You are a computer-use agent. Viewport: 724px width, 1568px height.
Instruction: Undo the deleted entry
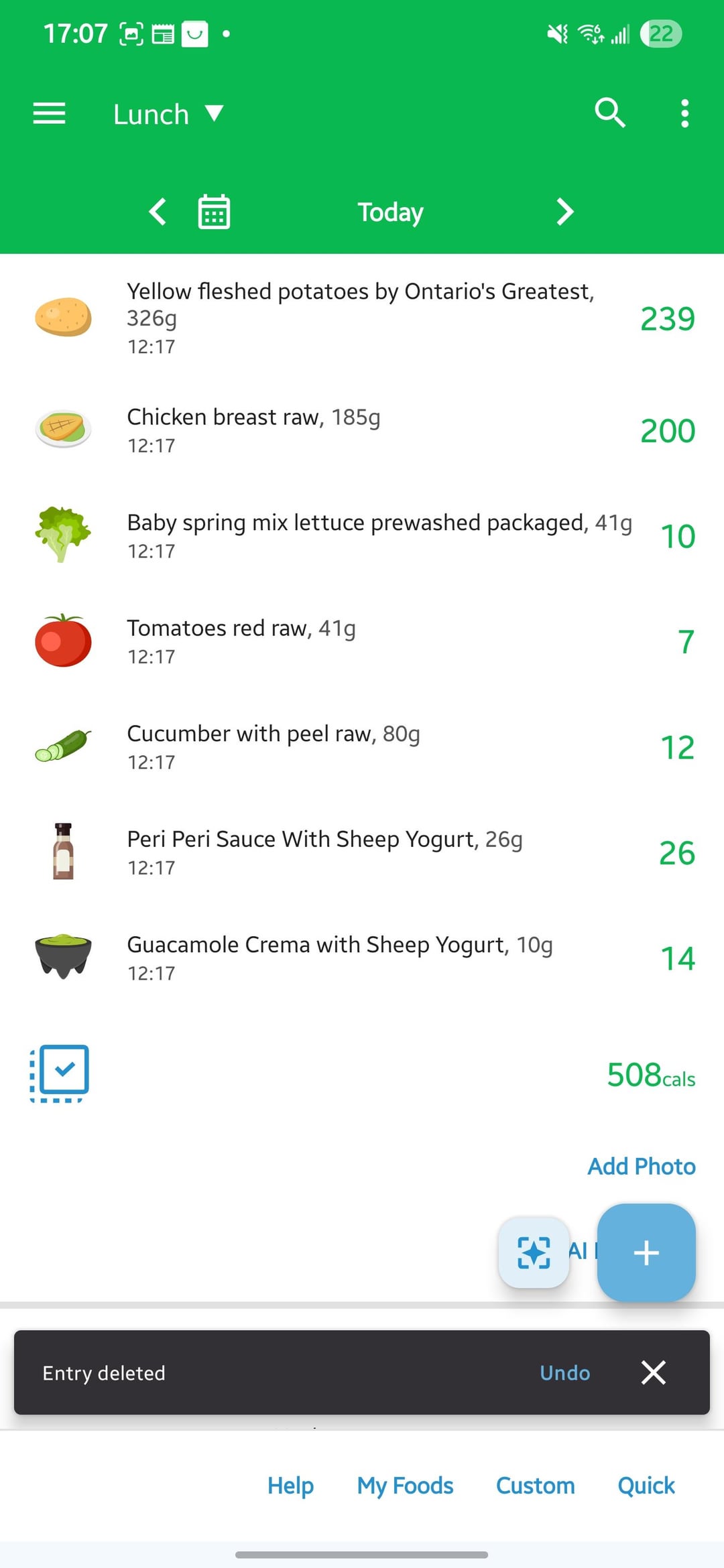(564, 1373)
